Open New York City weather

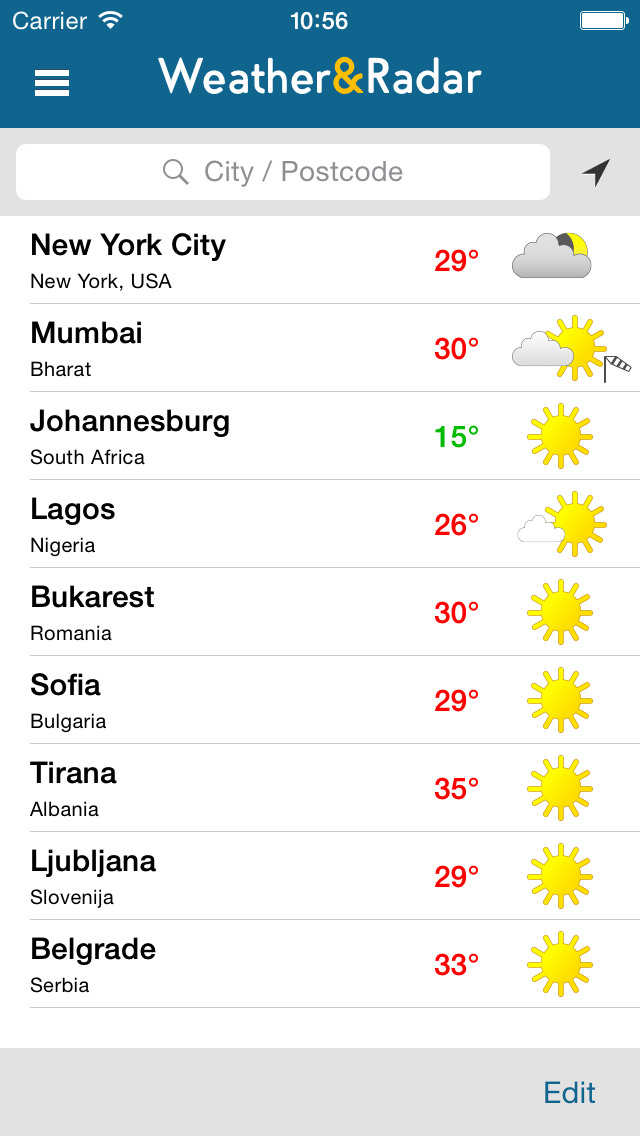pyautogui.click(x=320, y=260)
